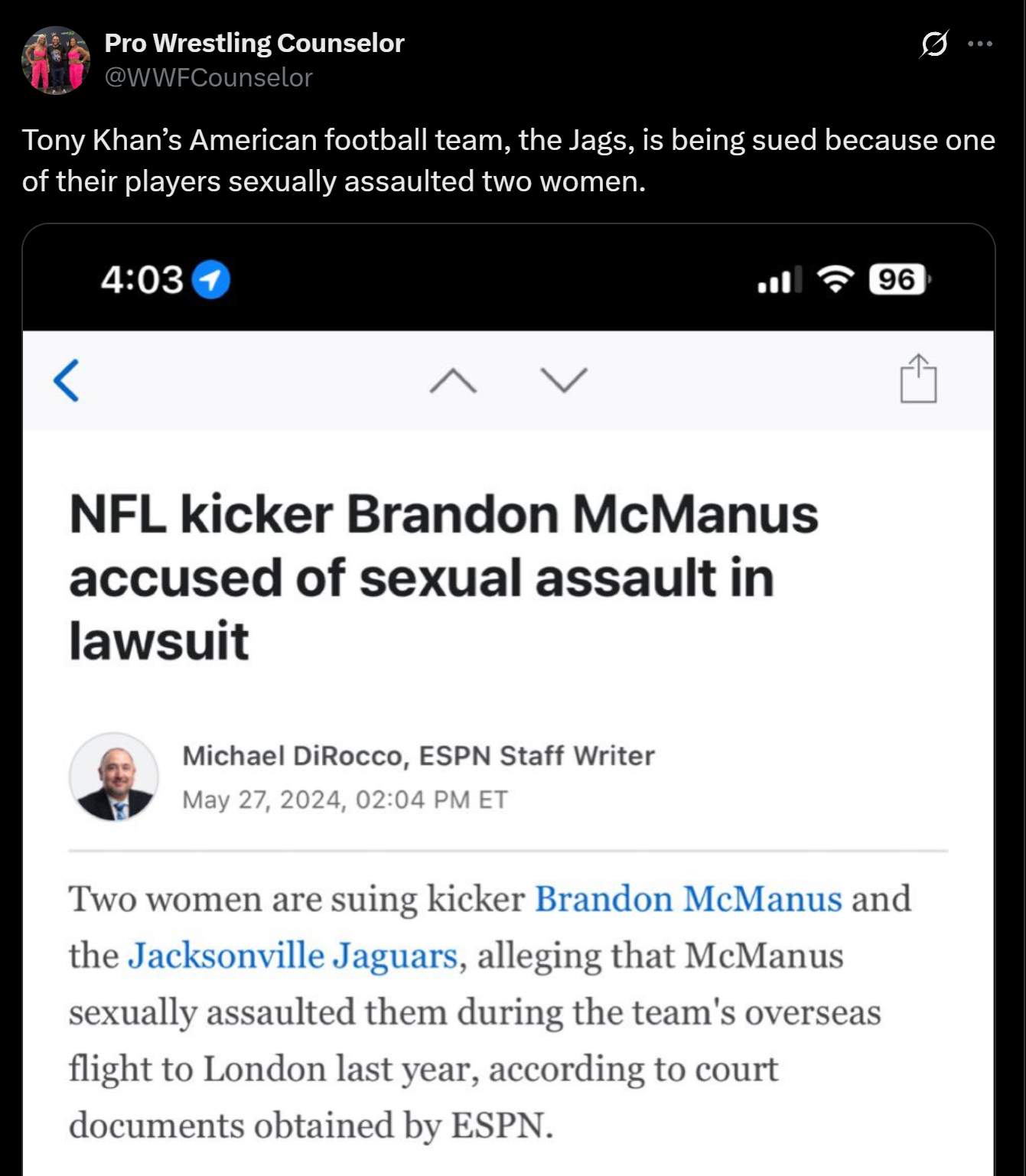Open the post's overflow menu
This screenshot has height=1176, width=1026.
[980, 44]
